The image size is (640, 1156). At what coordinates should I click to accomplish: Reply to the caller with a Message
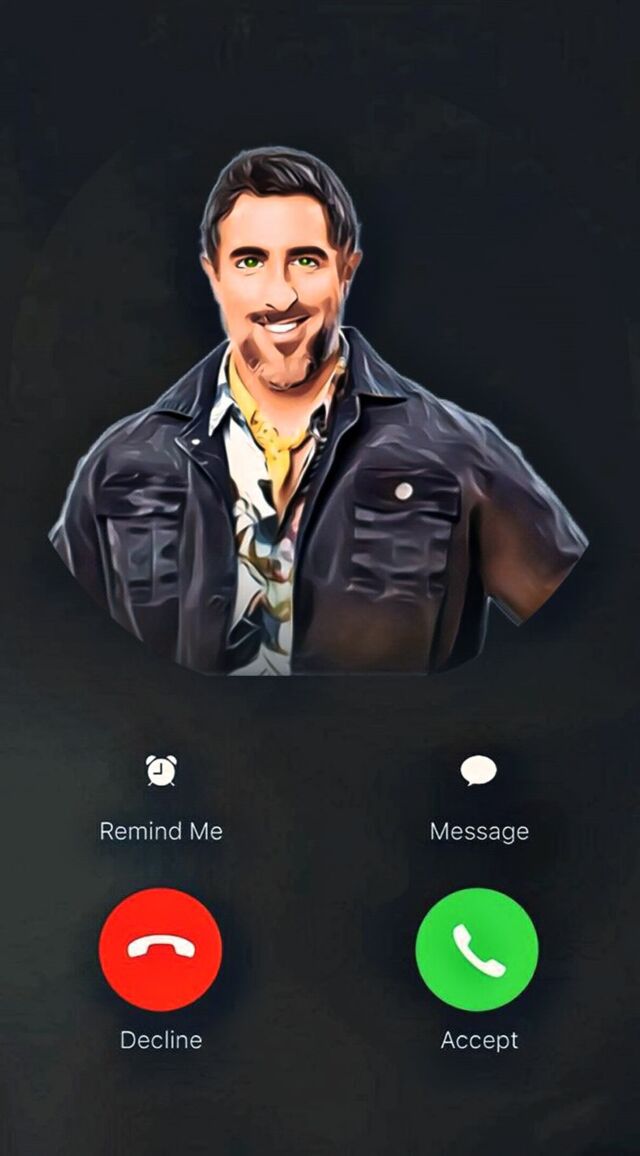478,771
